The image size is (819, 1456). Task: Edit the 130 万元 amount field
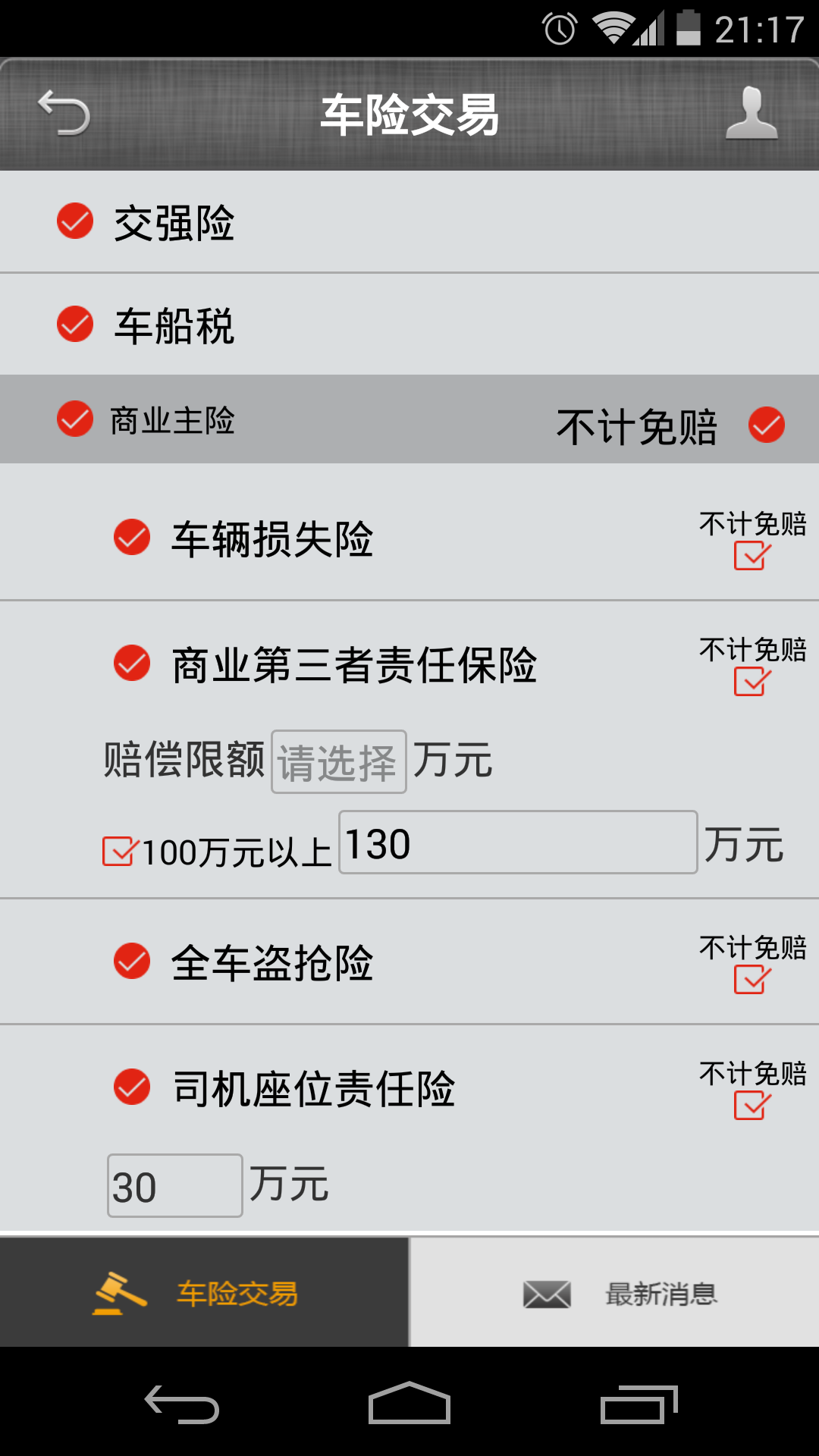point(518,843)
